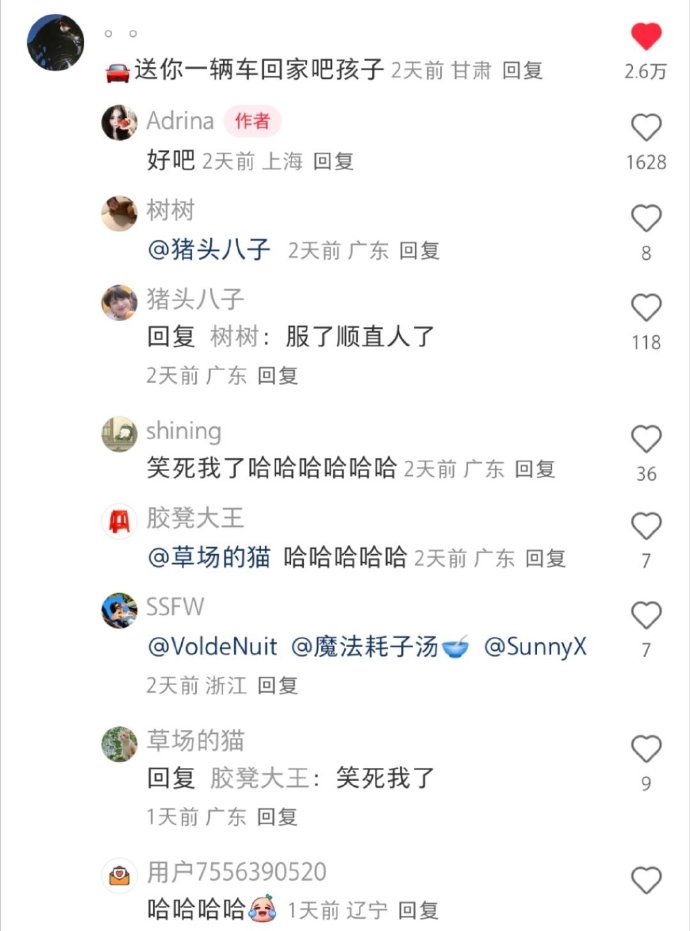This screenshot has height=931, width=690.
Task: Like 树树's comment mentioning 猪头八子
Action: 646,218
